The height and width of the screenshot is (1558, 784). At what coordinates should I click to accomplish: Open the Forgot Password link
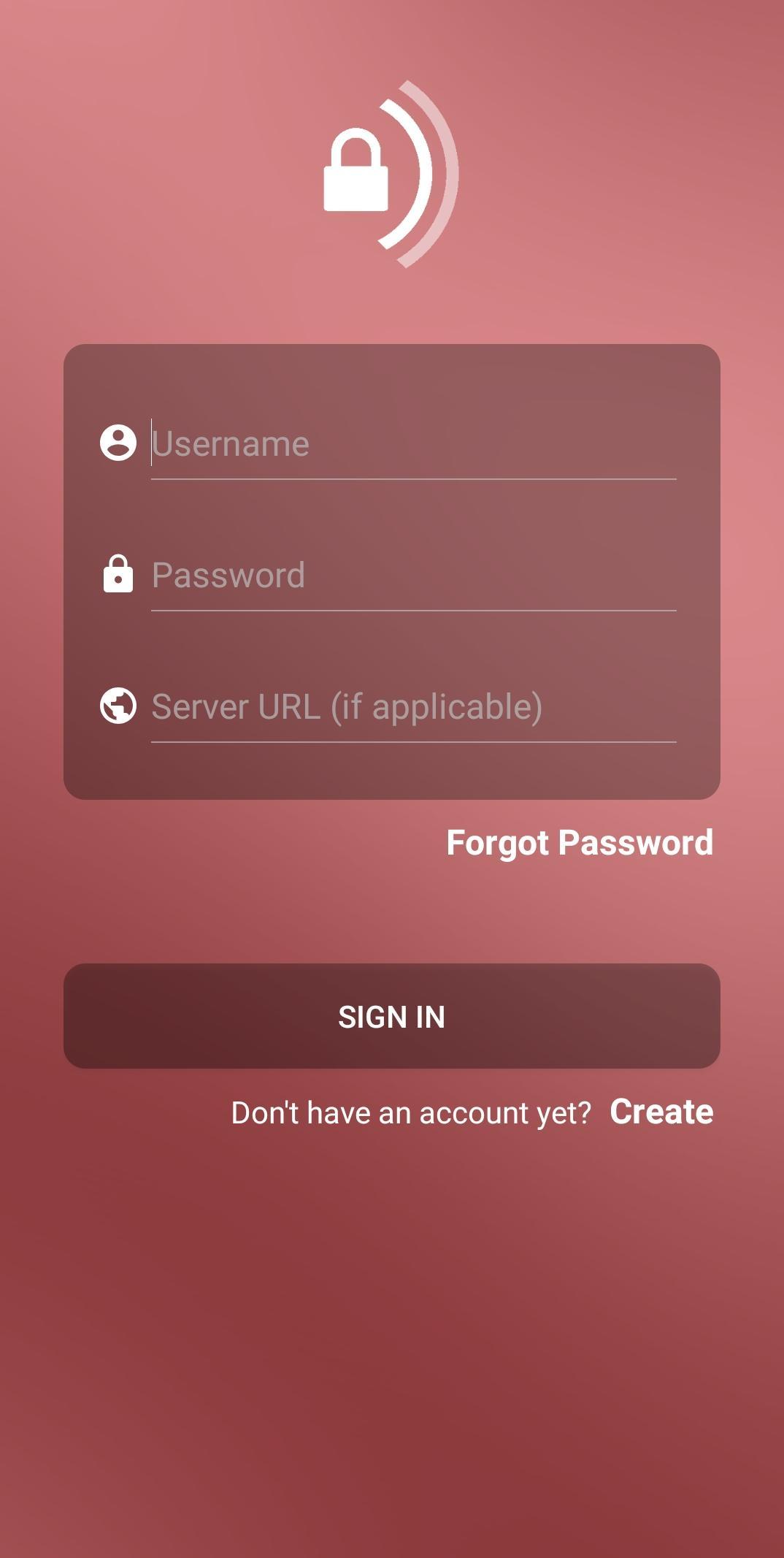click(x=580, y=843)
